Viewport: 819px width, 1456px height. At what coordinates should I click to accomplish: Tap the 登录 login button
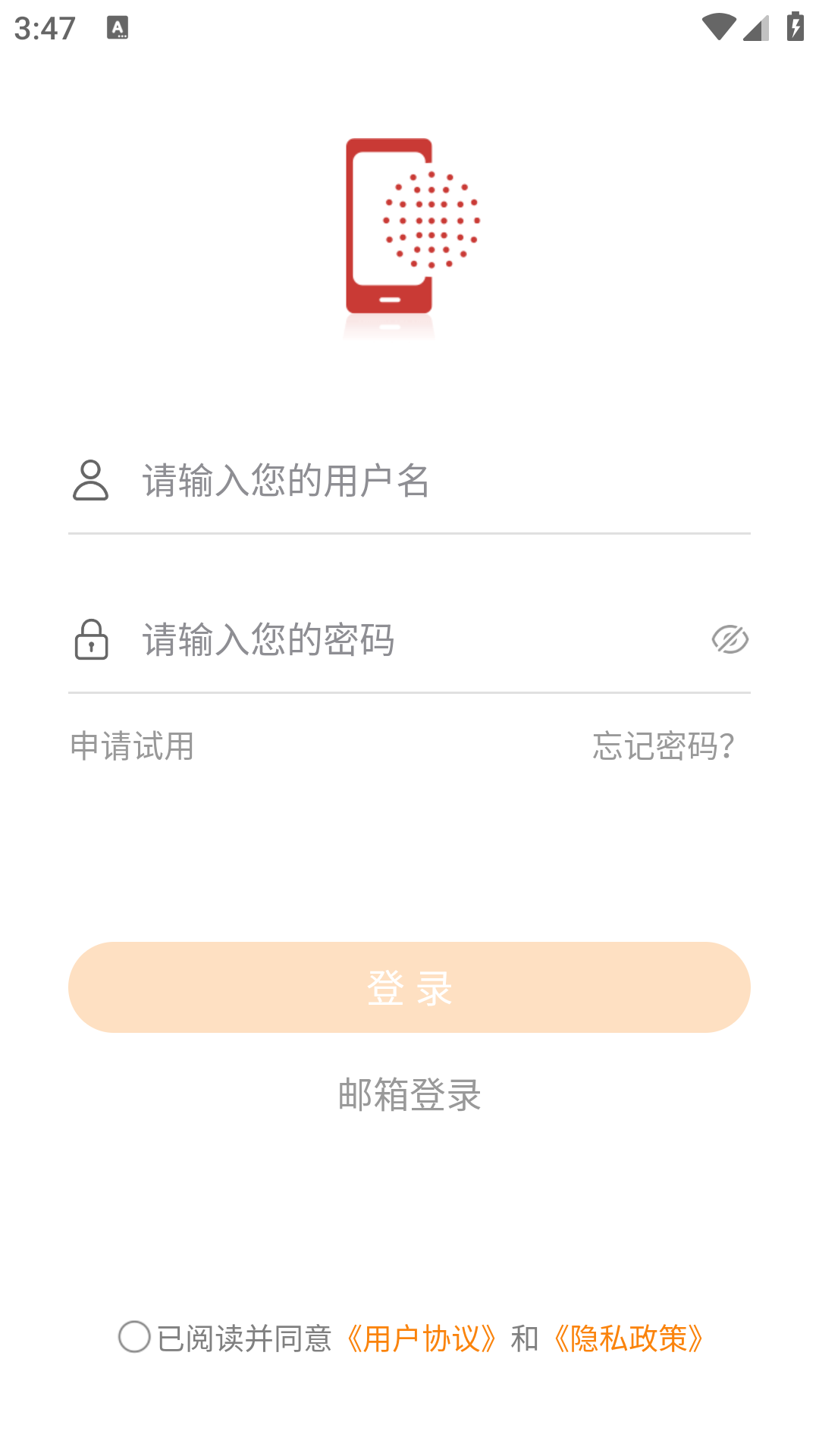[x=409, y=987]
